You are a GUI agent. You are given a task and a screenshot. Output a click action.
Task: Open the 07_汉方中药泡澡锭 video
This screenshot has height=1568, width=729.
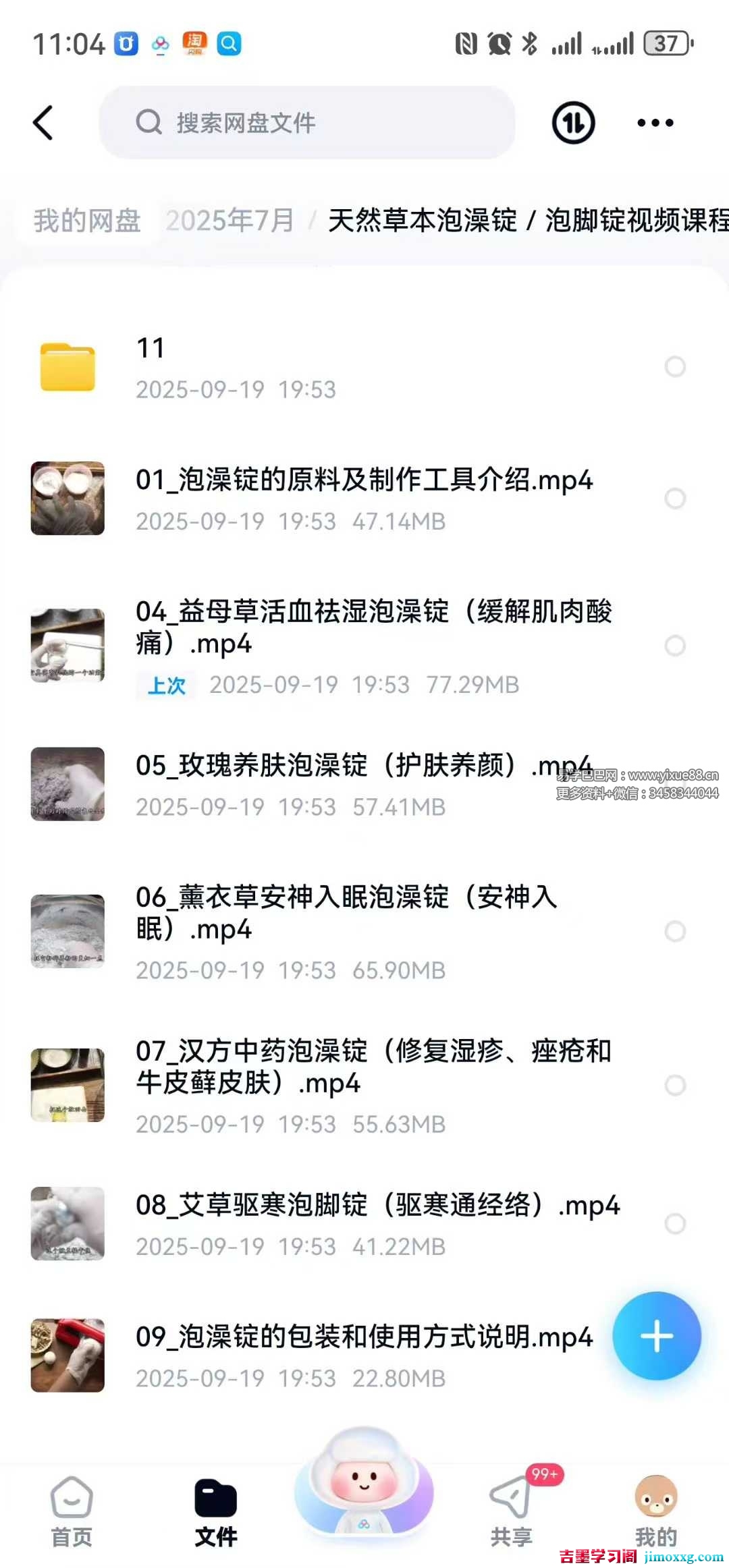click(x=373, y=1067)
